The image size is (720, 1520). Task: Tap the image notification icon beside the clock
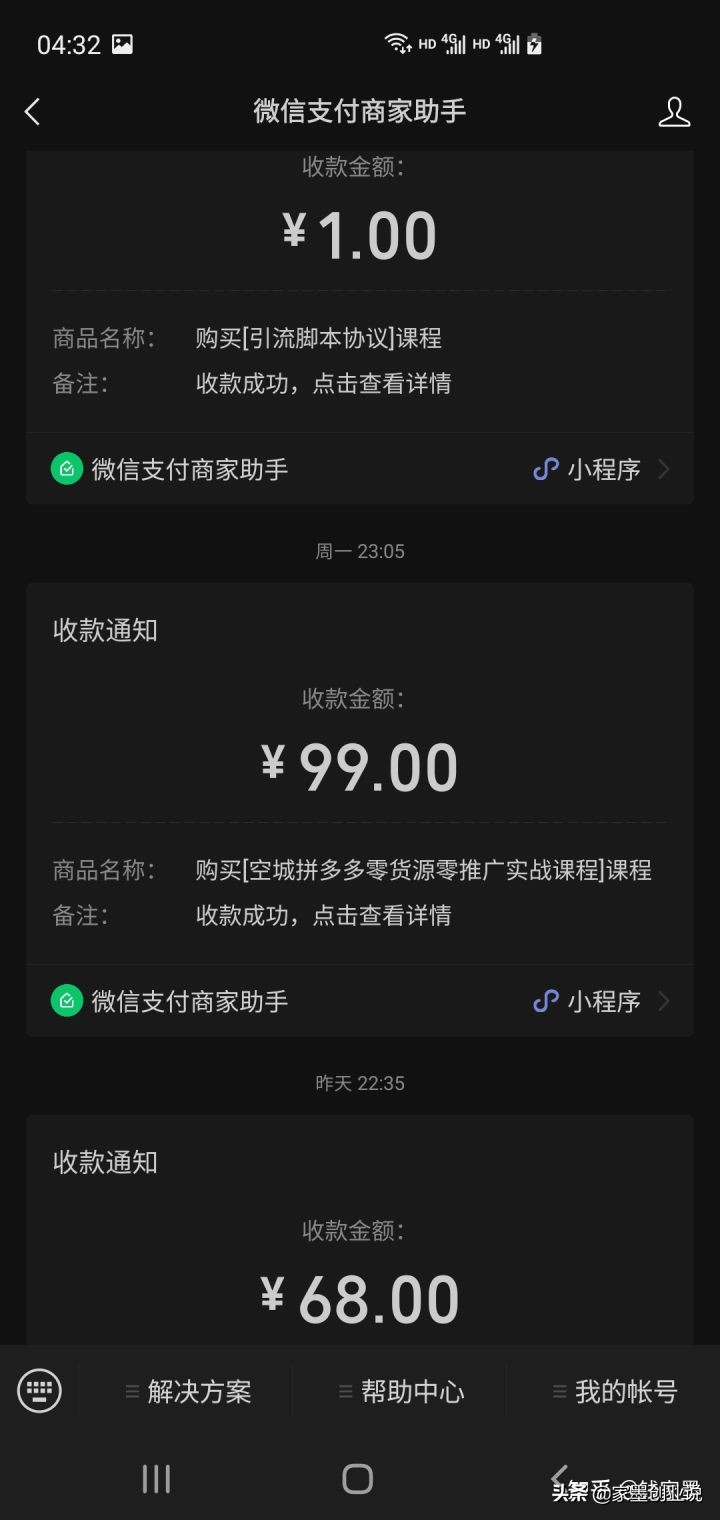[x=123, y=43]
